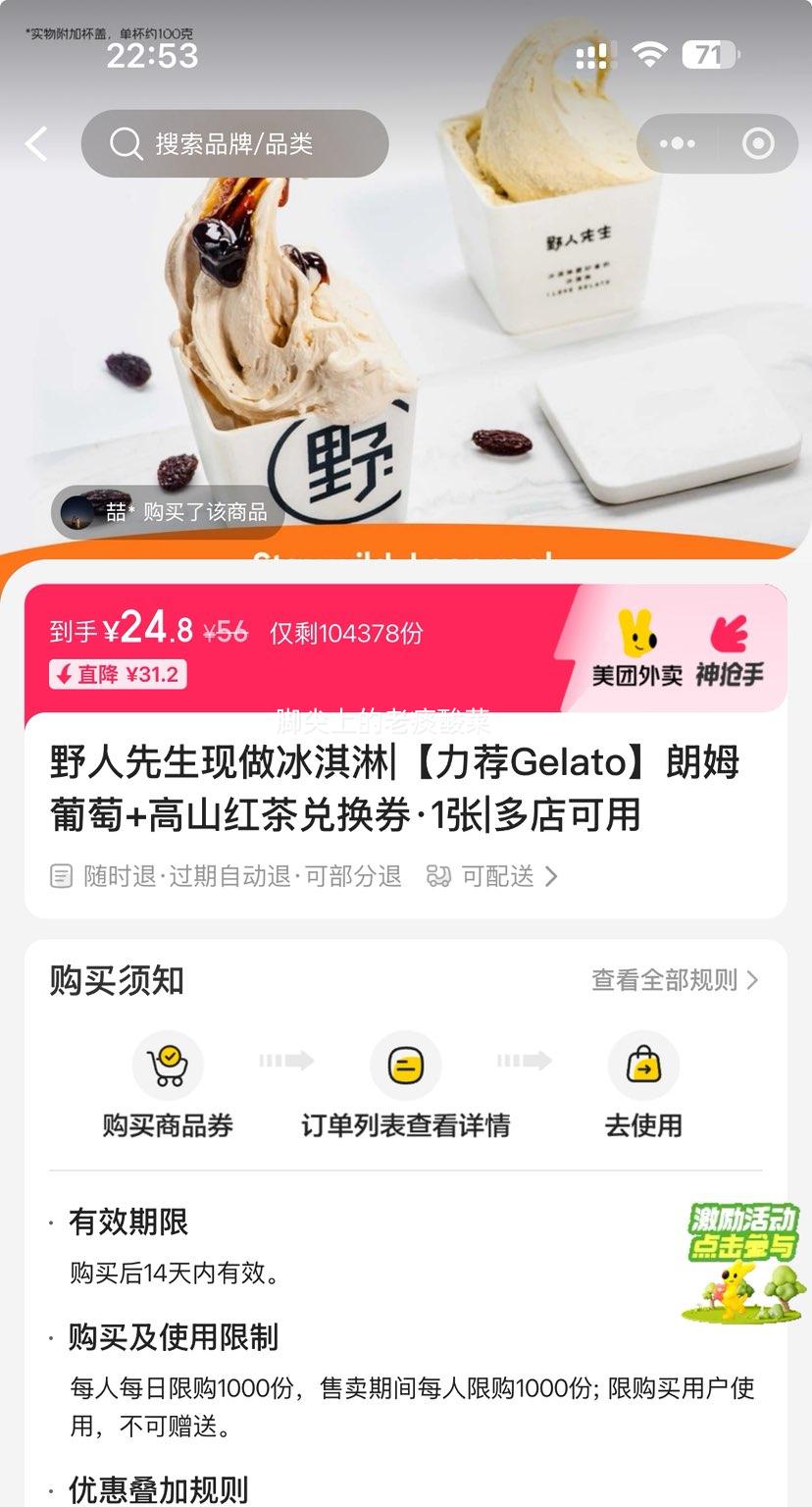Image resolution: width=812 pixels, height=1507 pixels.
Task: Open 查看全部规则 to see all rules
Action: tap(675, 980)
